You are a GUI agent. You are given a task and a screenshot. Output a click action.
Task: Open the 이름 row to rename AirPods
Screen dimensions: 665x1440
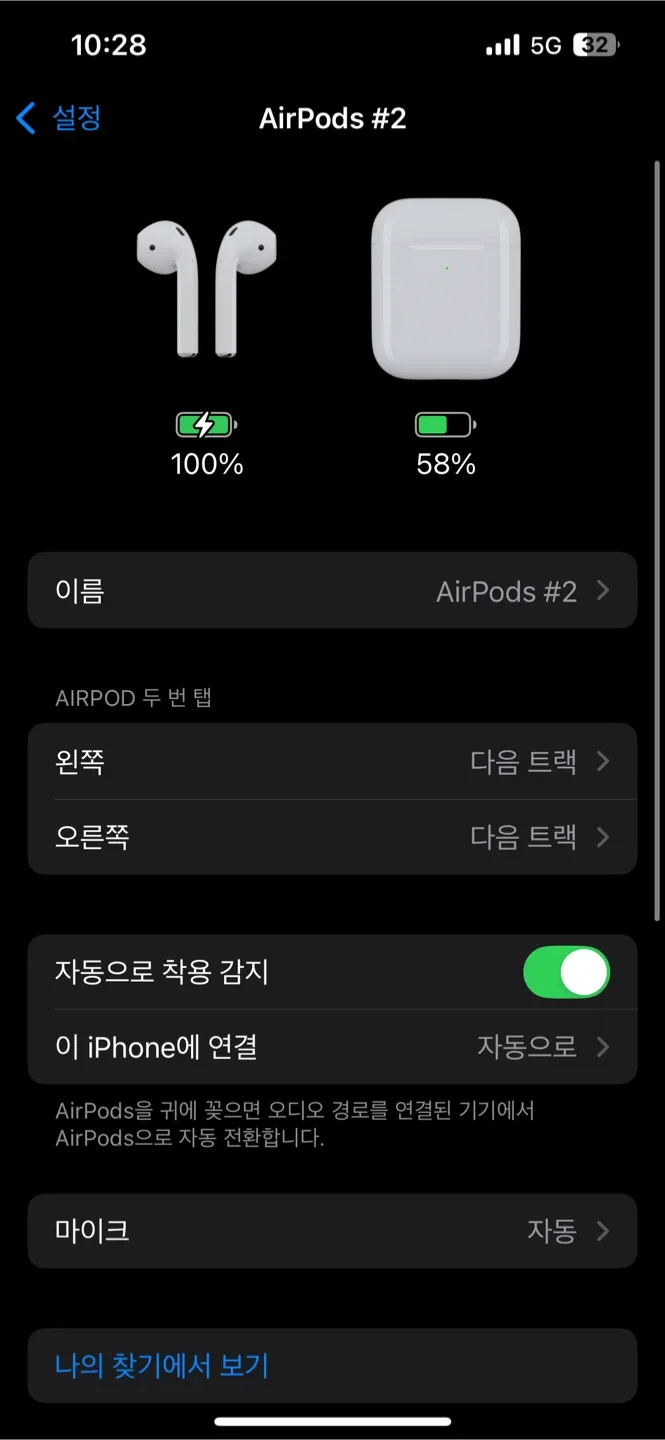332,591
